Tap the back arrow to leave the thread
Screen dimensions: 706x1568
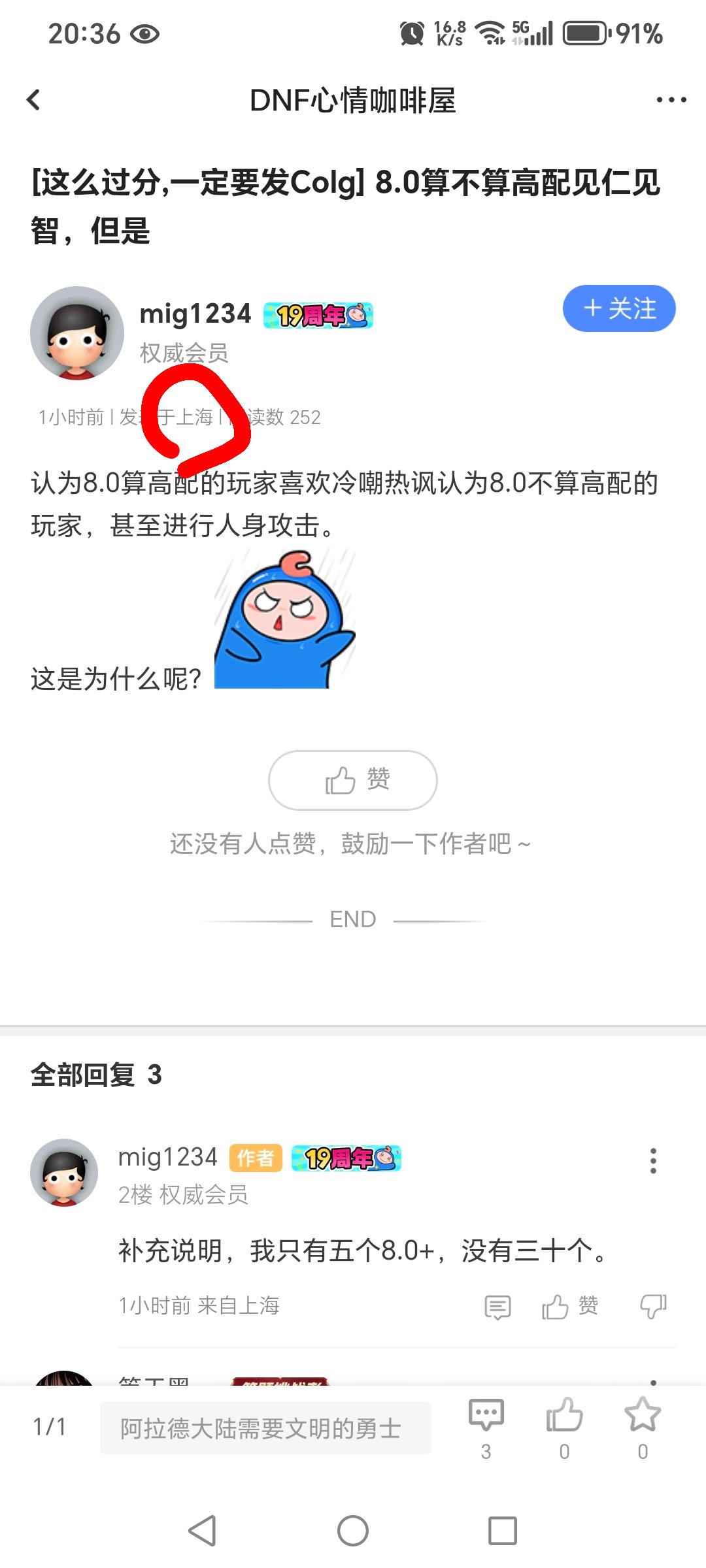[34, 99]
